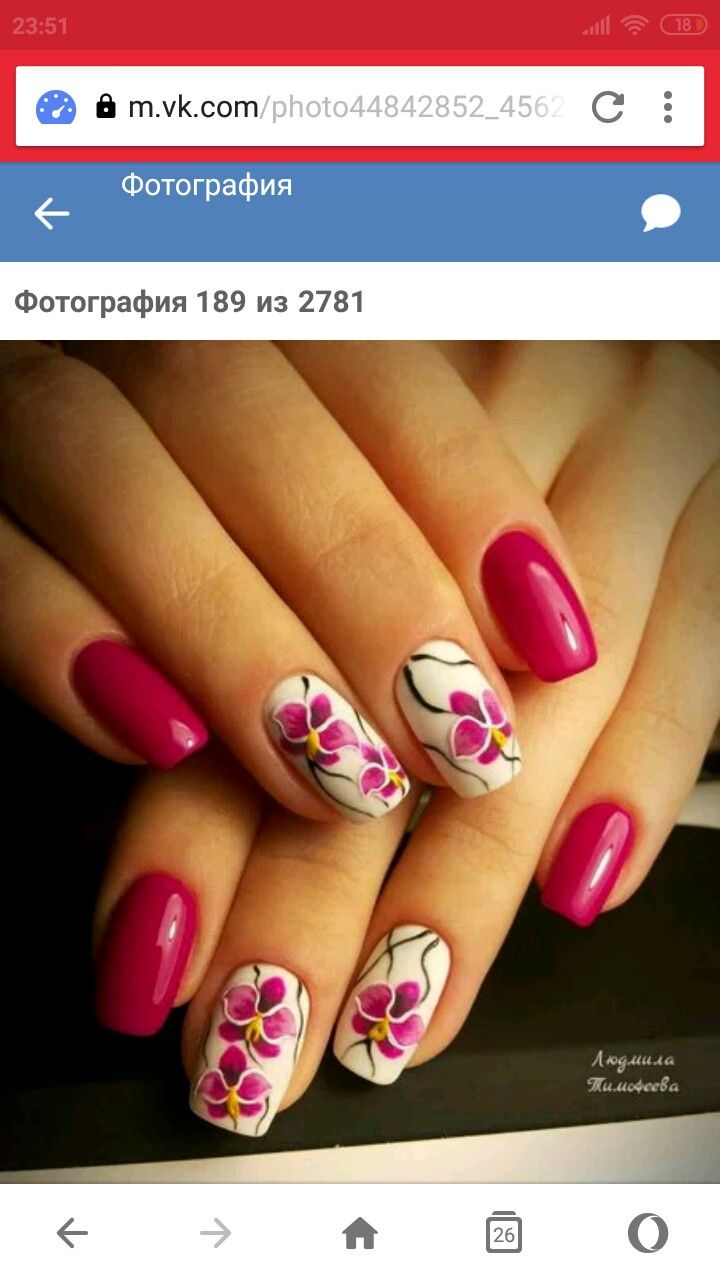Open the photo comments bubble
Screen dimensions: 720x1280
(x=660, y=213)
